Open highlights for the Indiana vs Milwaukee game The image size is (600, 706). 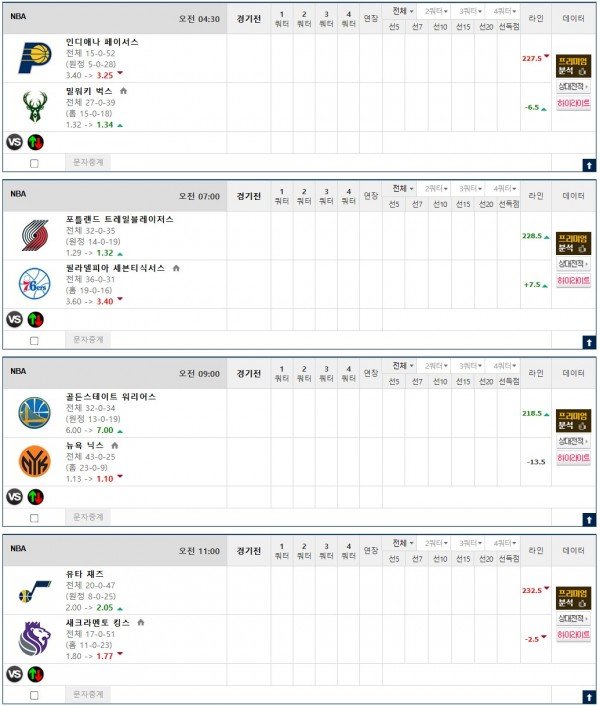[574, 103]
